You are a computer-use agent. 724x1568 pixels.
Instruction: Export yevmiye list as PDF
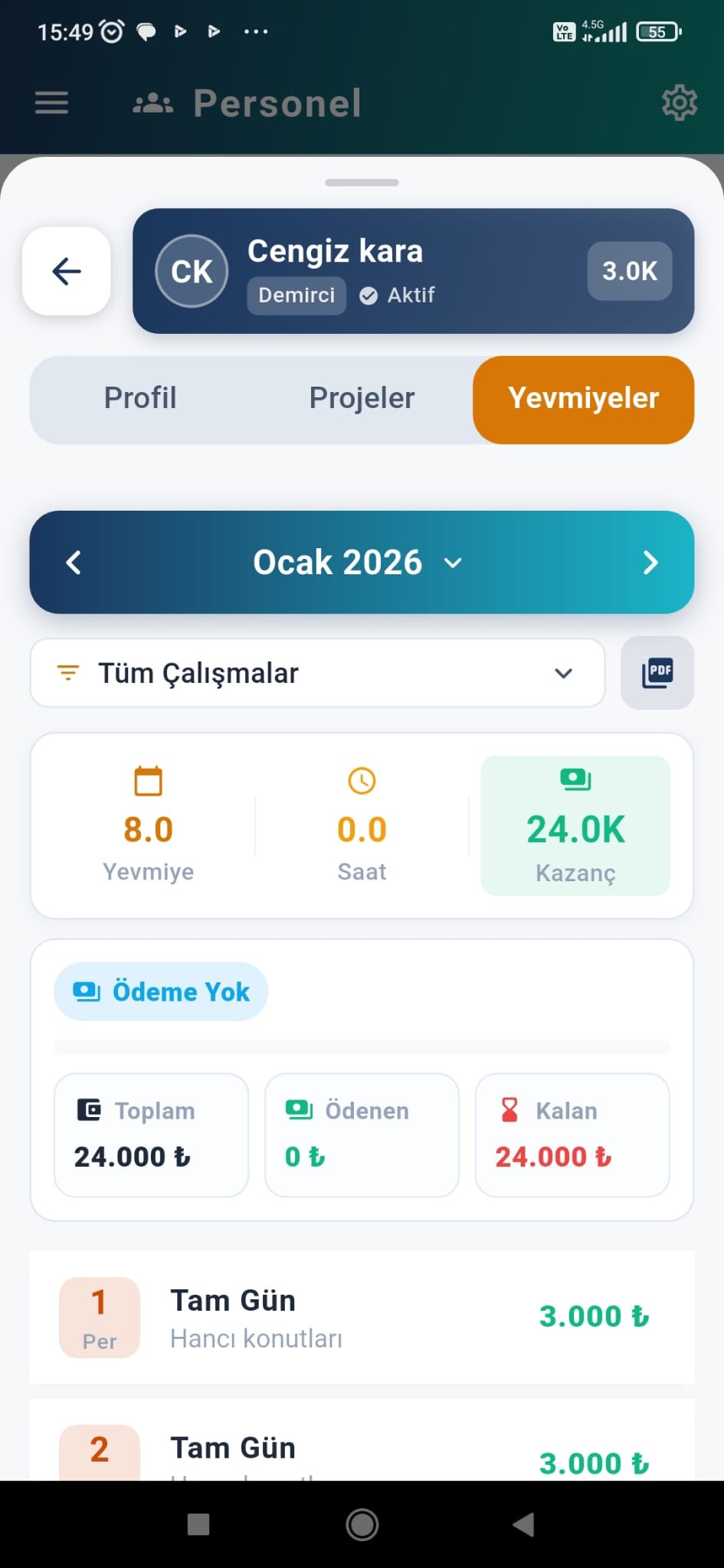tap(657, 672)
